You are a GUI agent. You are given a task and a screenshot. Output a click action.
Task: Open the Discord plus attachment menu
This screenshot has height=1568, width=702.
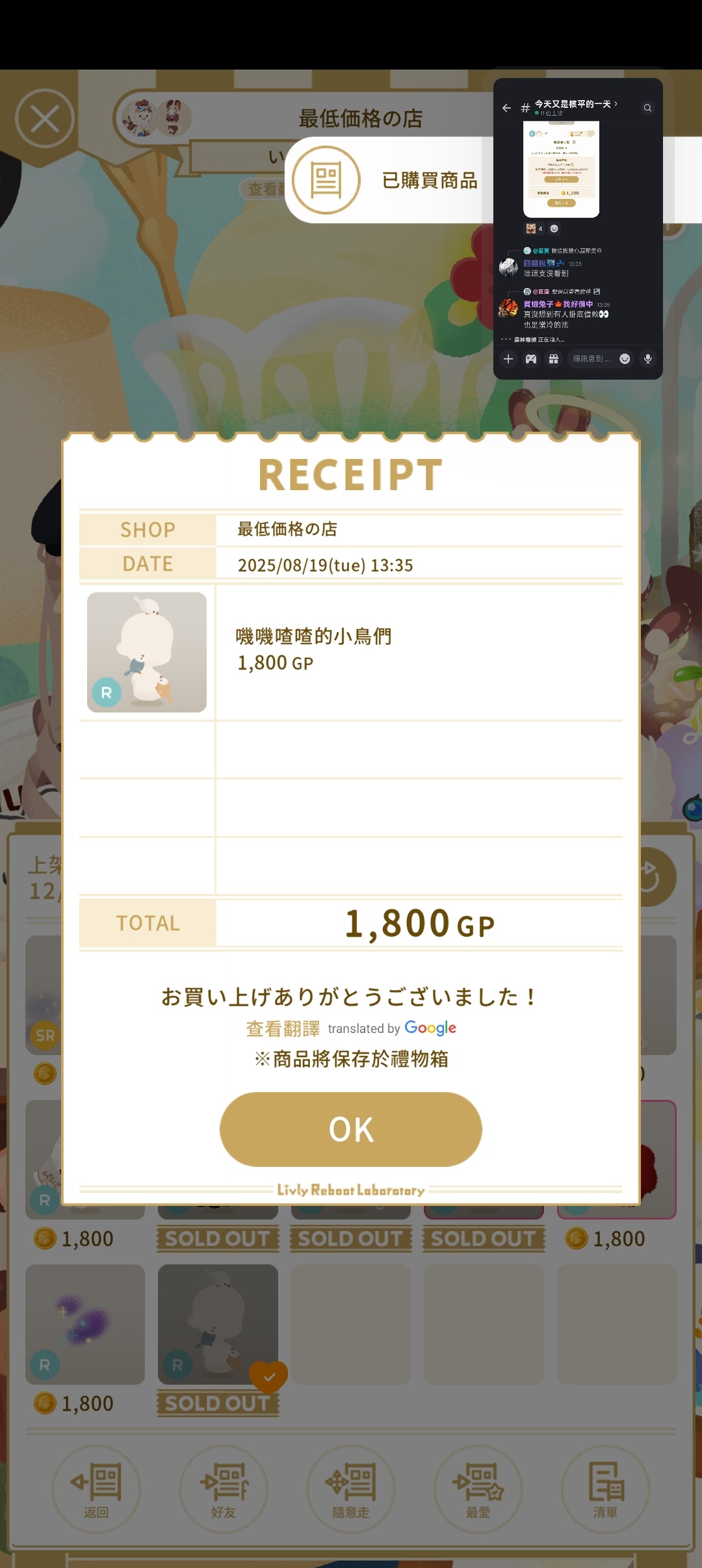coord(508,359)
